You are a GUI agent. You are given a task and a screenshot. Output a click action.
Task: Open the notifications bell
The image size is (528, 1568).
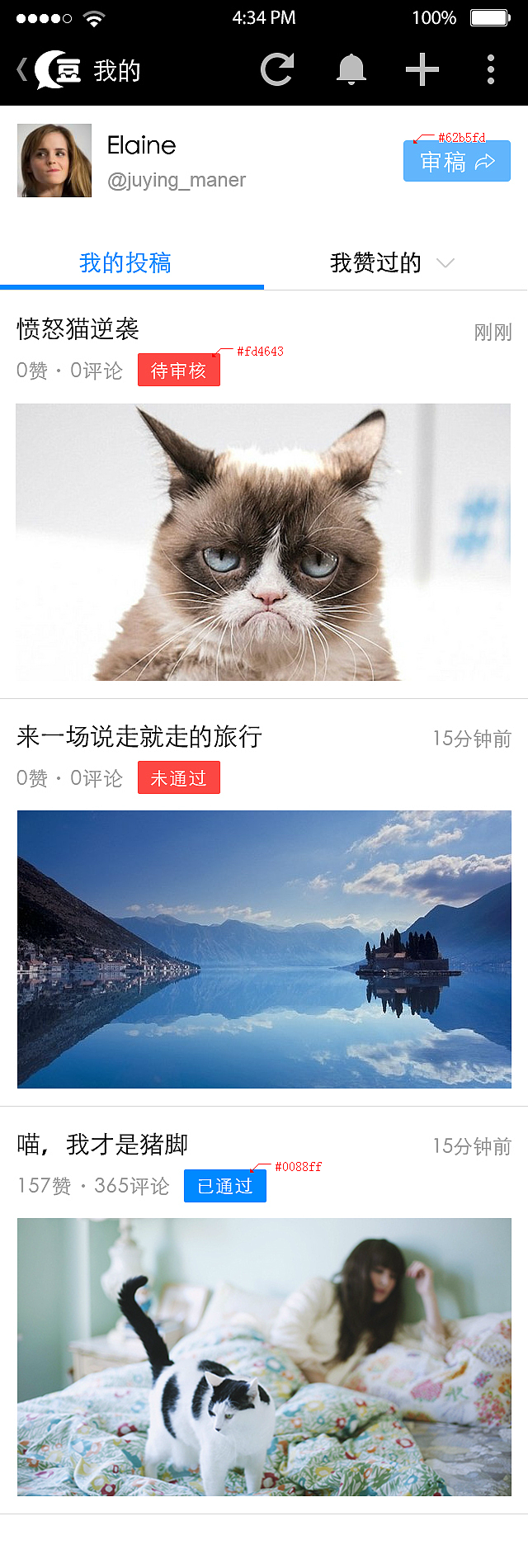(351, 70)
